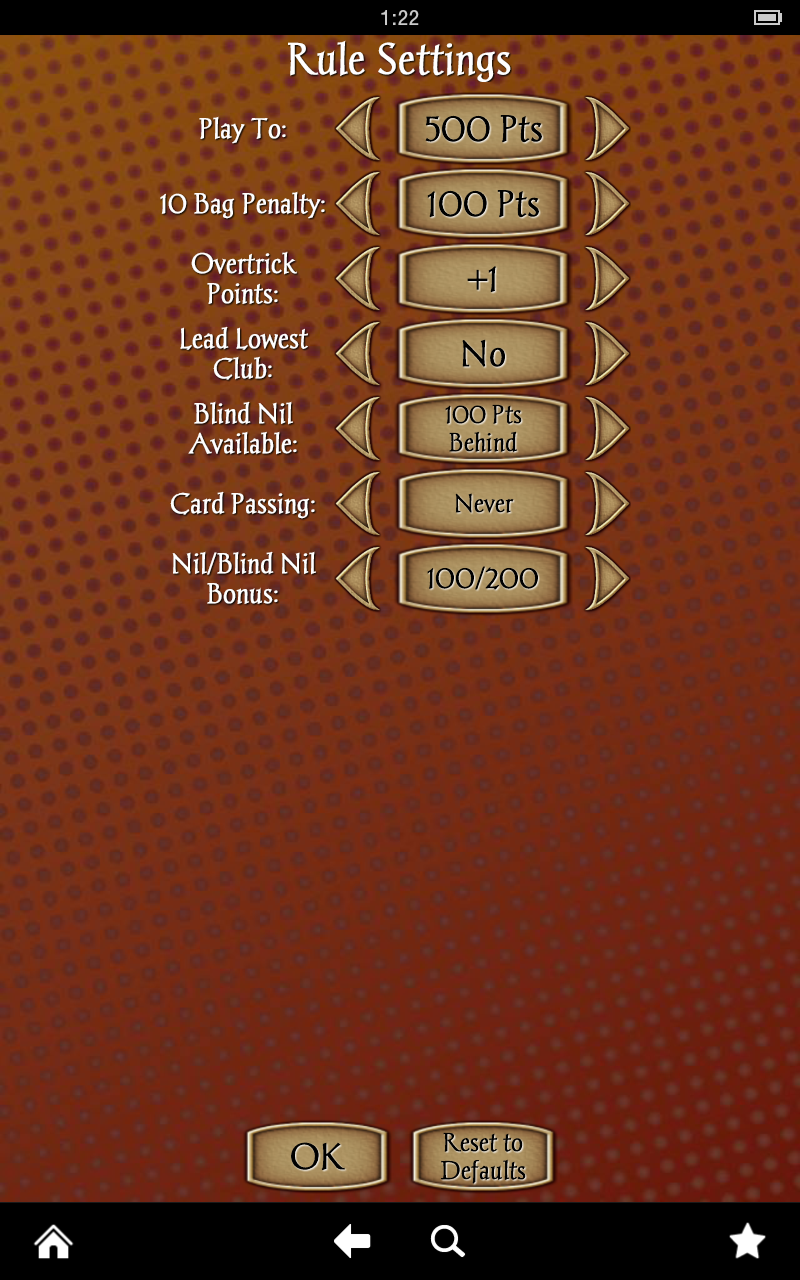Cycle Blind Nil Available to the next option

(x=607, y=429)
